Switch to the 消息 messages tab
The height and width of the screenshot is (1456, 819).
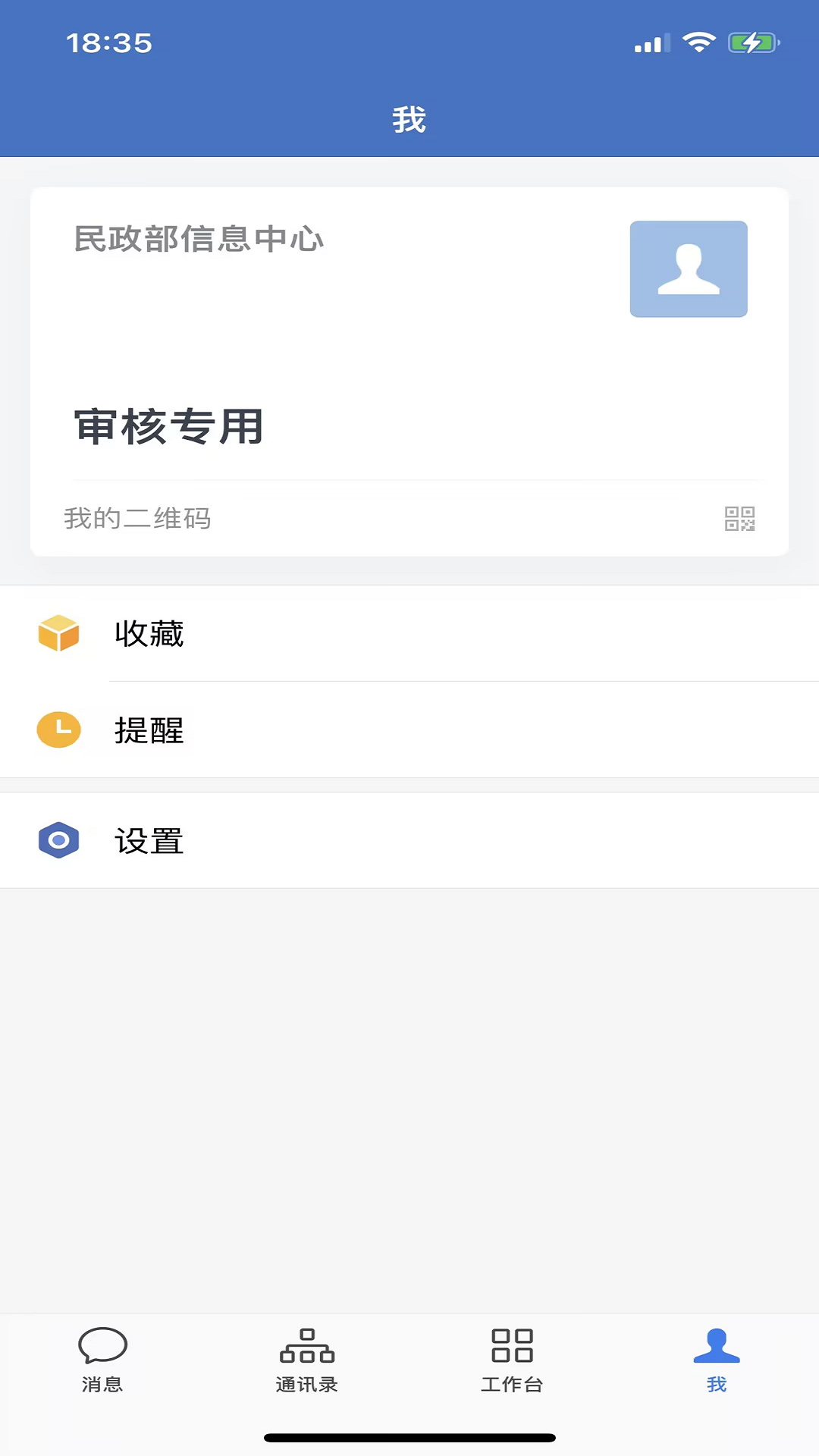pos(102,1360)
